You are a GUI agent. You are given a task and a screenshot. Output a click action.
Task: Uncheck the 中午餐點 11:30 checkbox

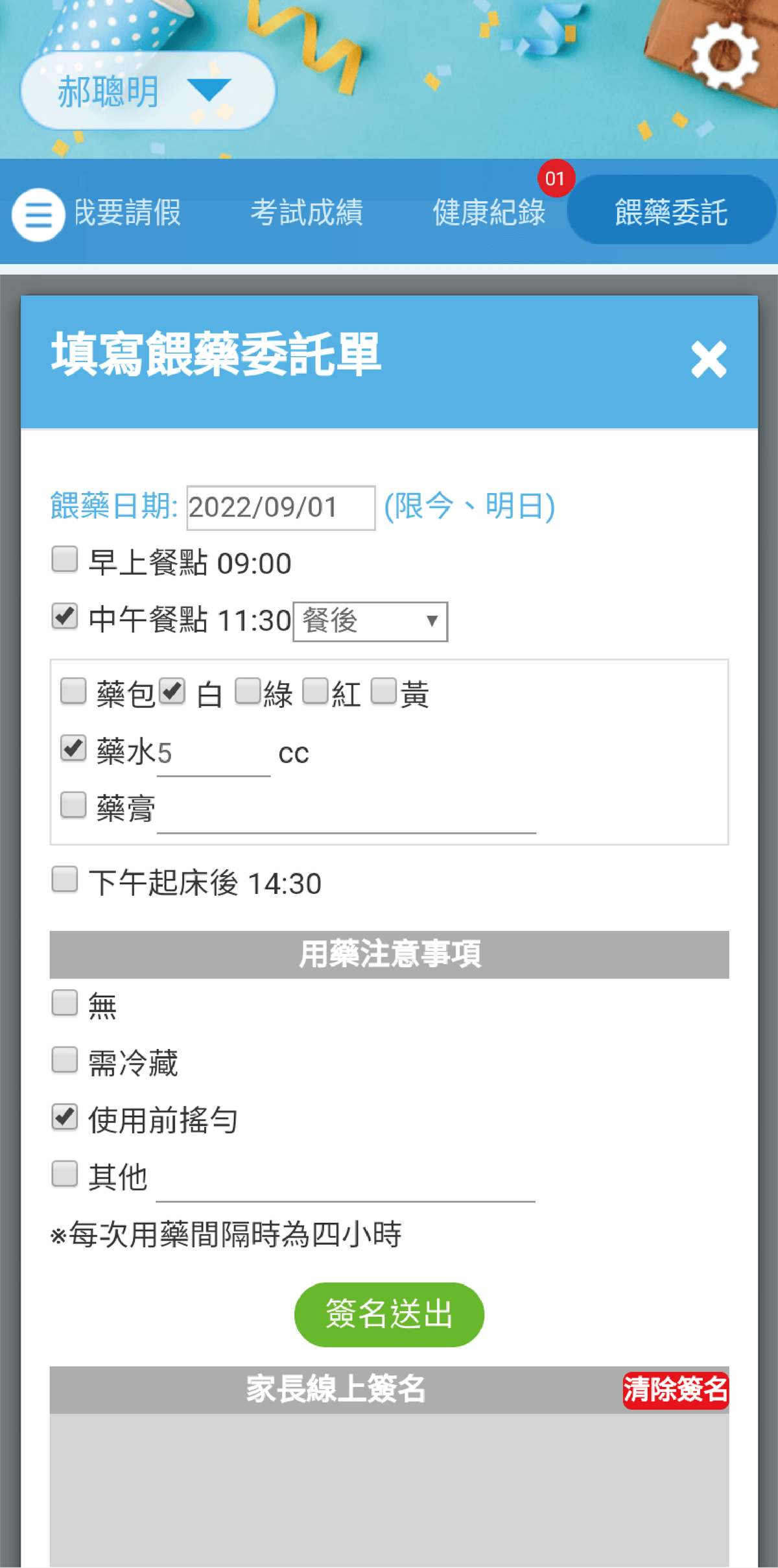(x=65, y=616)
